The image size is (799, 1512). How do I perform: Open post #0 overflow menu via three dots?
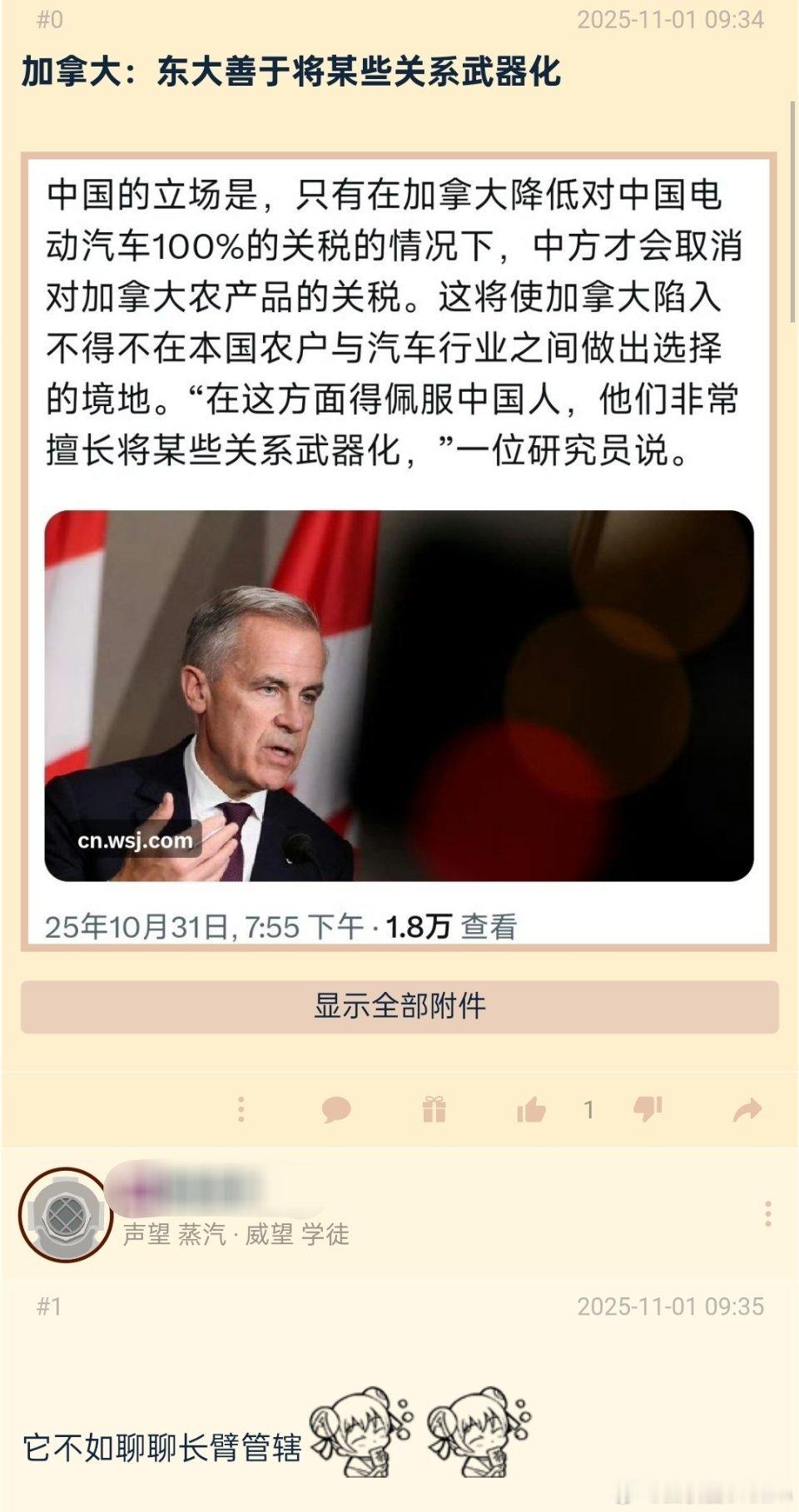click(x=241, y=1110)
